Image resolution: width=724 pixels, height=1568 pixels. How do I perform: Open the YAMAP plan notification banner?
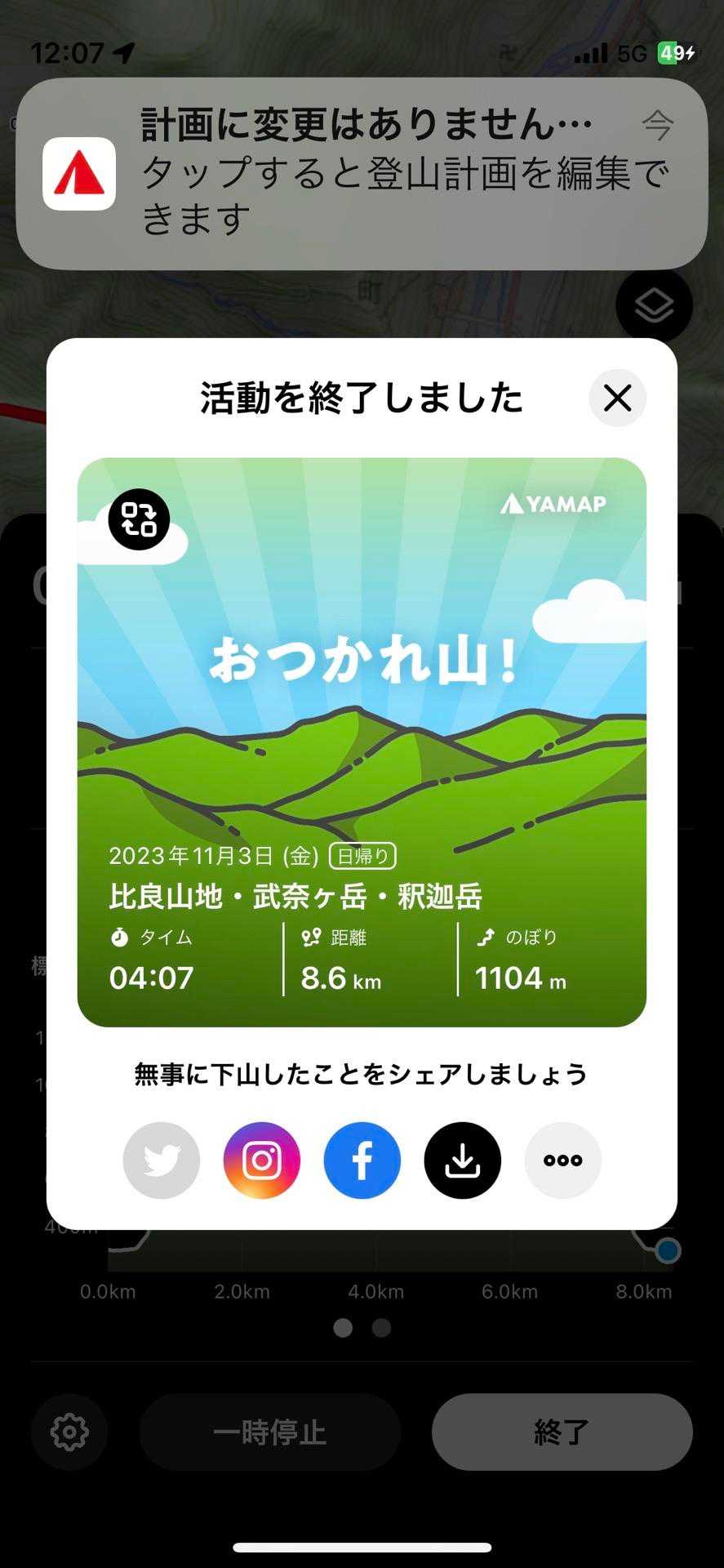(362, 173)
